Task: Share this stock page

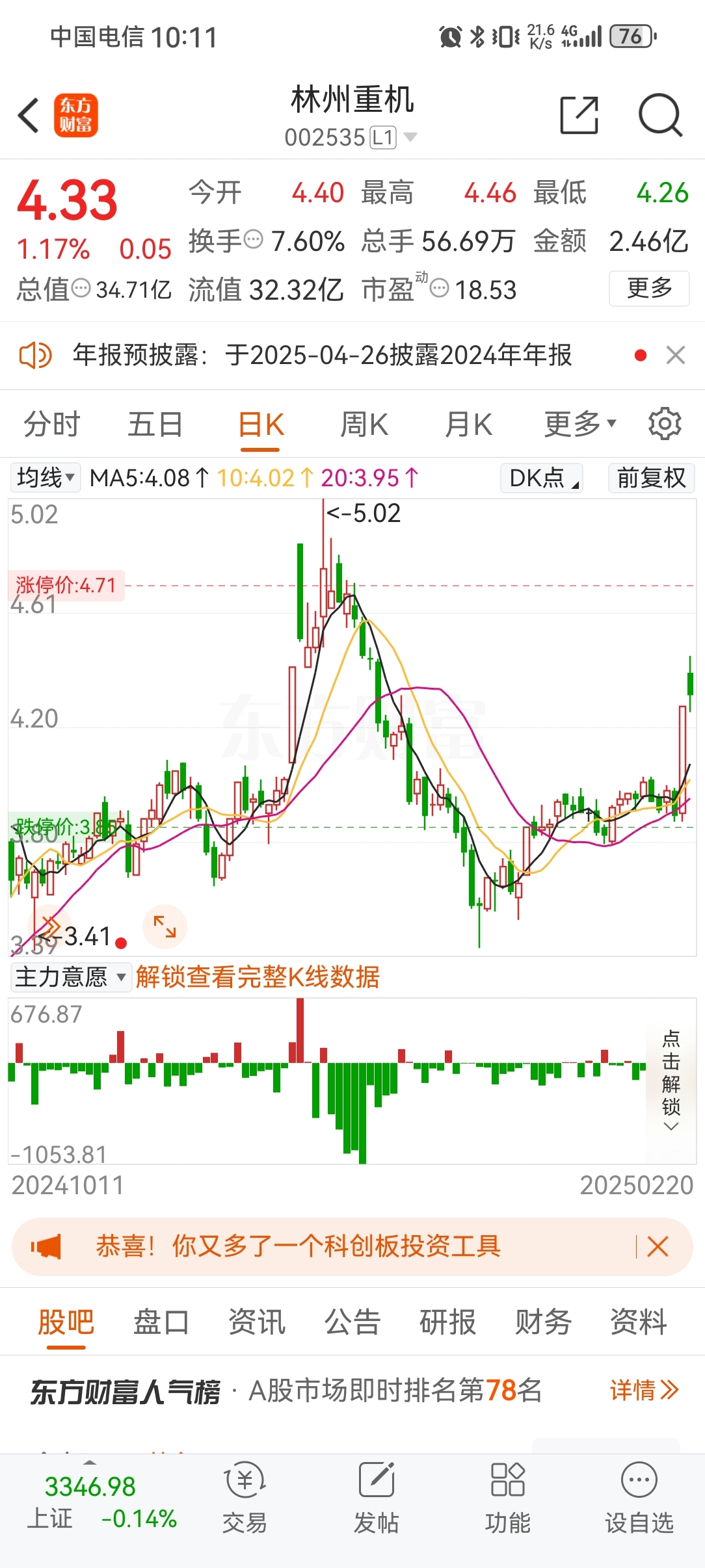Action: click(579, 116)
